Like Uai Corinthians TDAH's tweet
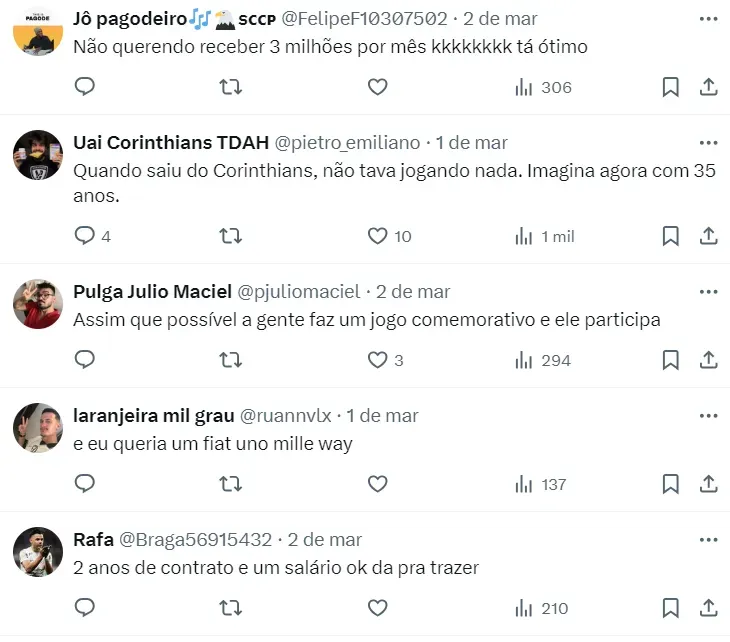The image size is (730, 642). [377, 236]
